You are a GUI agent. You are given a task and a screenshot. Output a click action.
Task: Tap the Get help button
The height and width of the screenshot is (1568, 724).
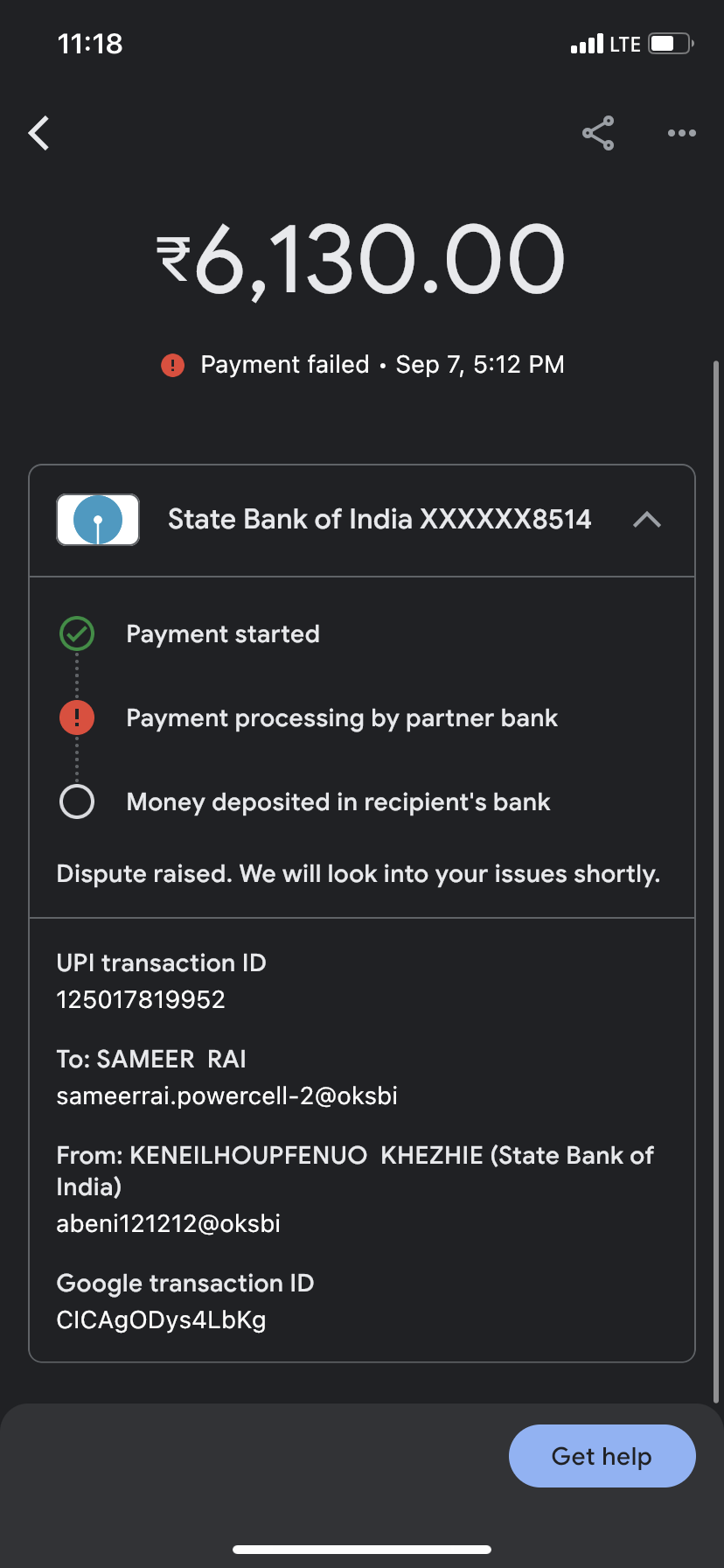point(602,1456)
